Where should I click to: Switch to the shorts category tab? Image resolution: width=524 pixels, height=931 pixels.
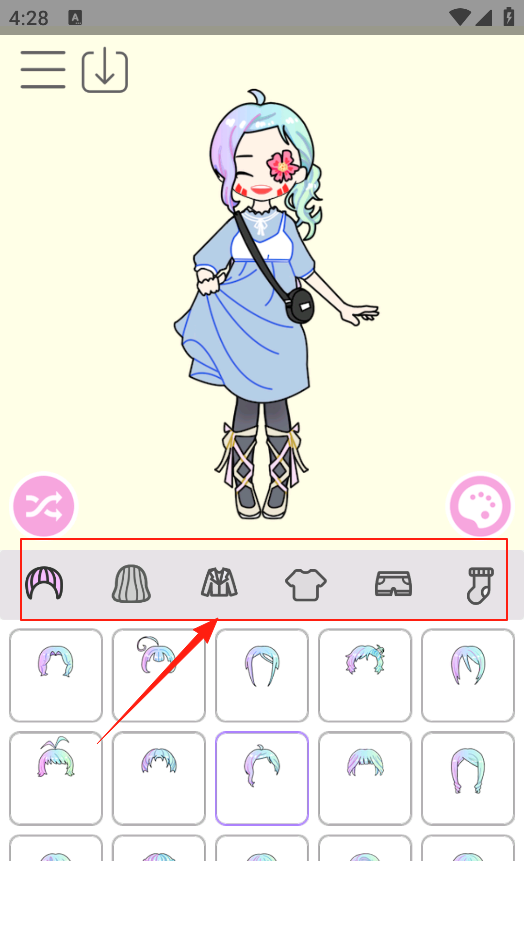coord(393,584)
